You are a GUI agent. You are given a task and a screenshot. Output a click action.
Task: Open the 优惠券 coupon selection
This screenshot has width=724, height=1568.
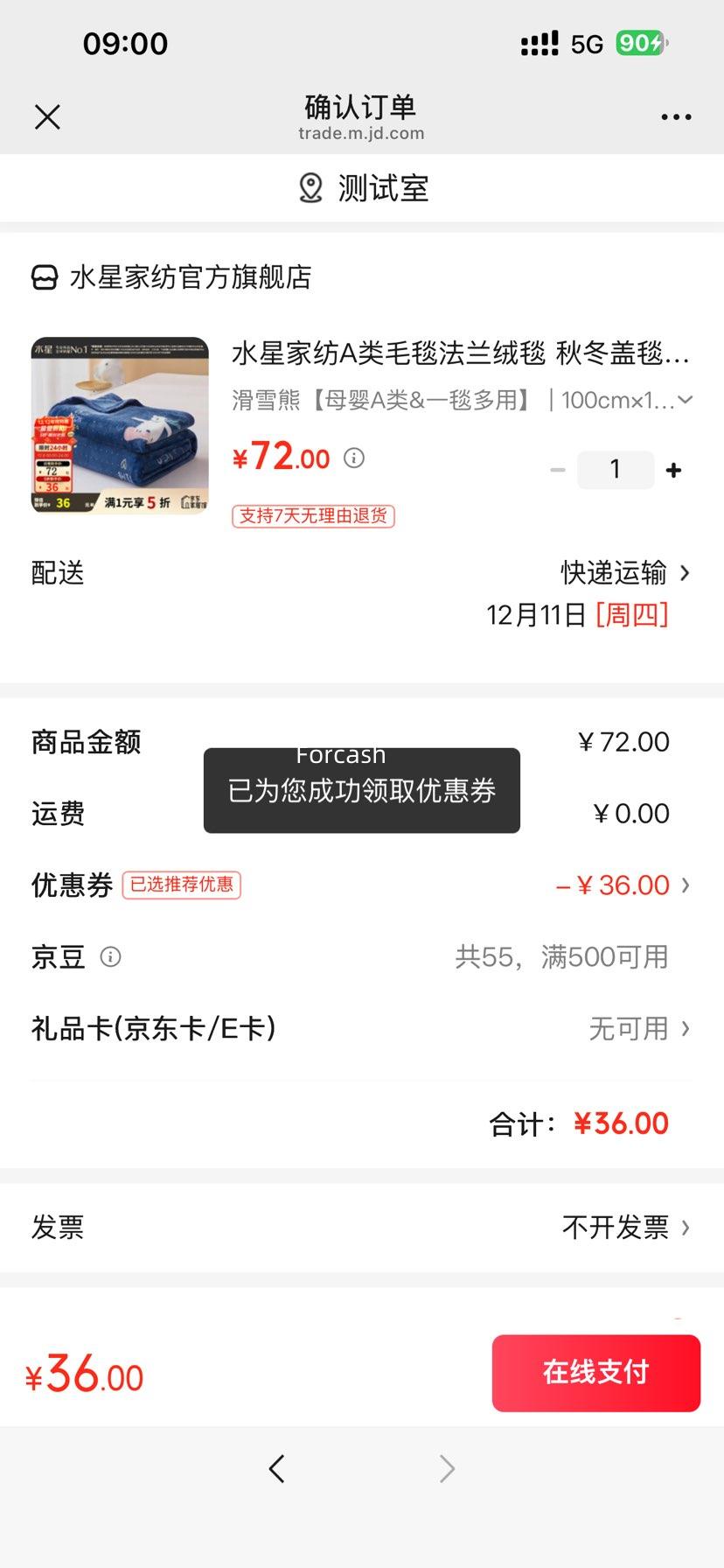pyautogui.click(x=623, y=885)
